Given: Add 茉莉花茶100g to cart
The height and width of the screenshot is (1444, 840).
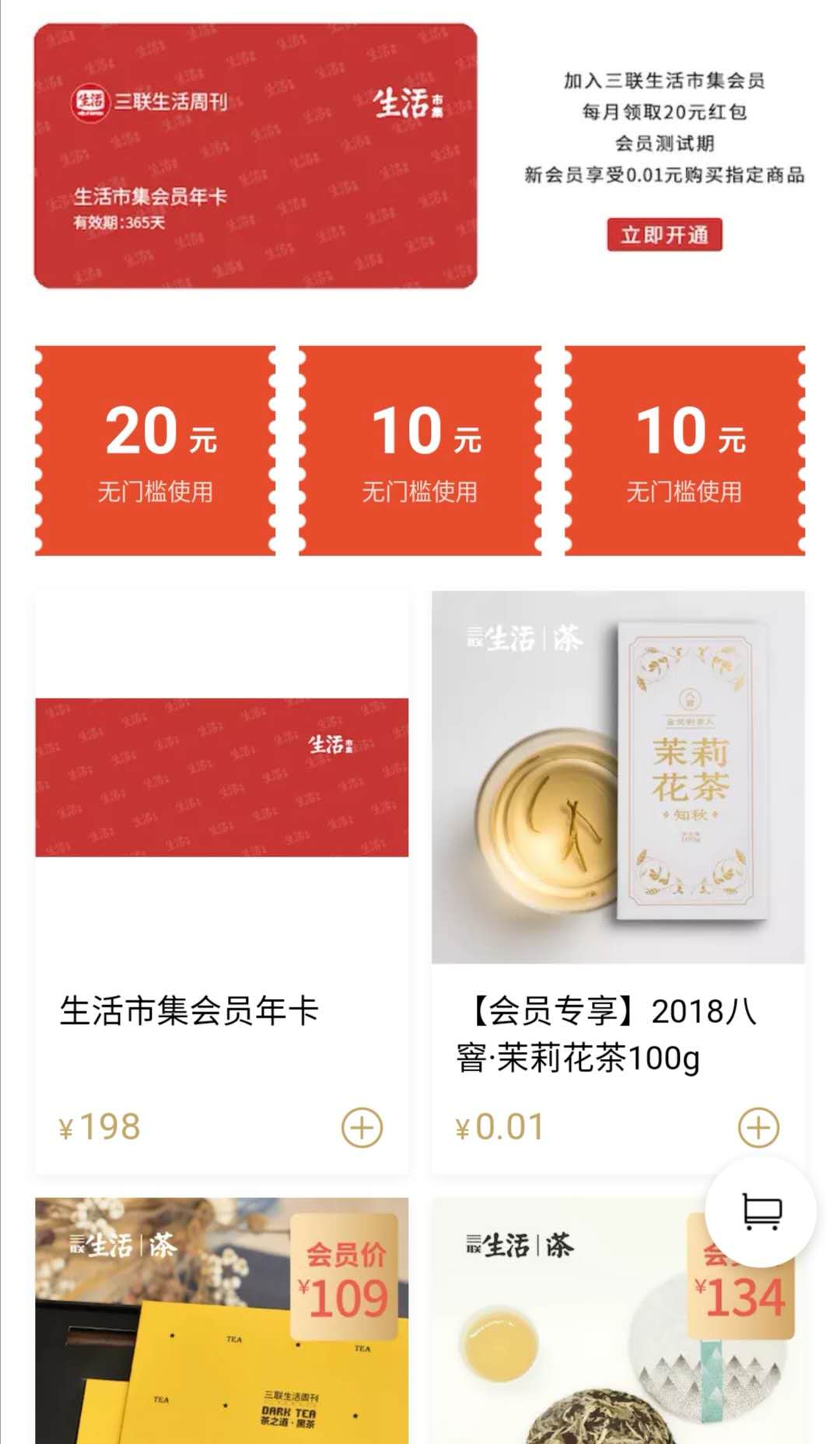Looking at the screenshot, I should click(x=758, y=1127).
